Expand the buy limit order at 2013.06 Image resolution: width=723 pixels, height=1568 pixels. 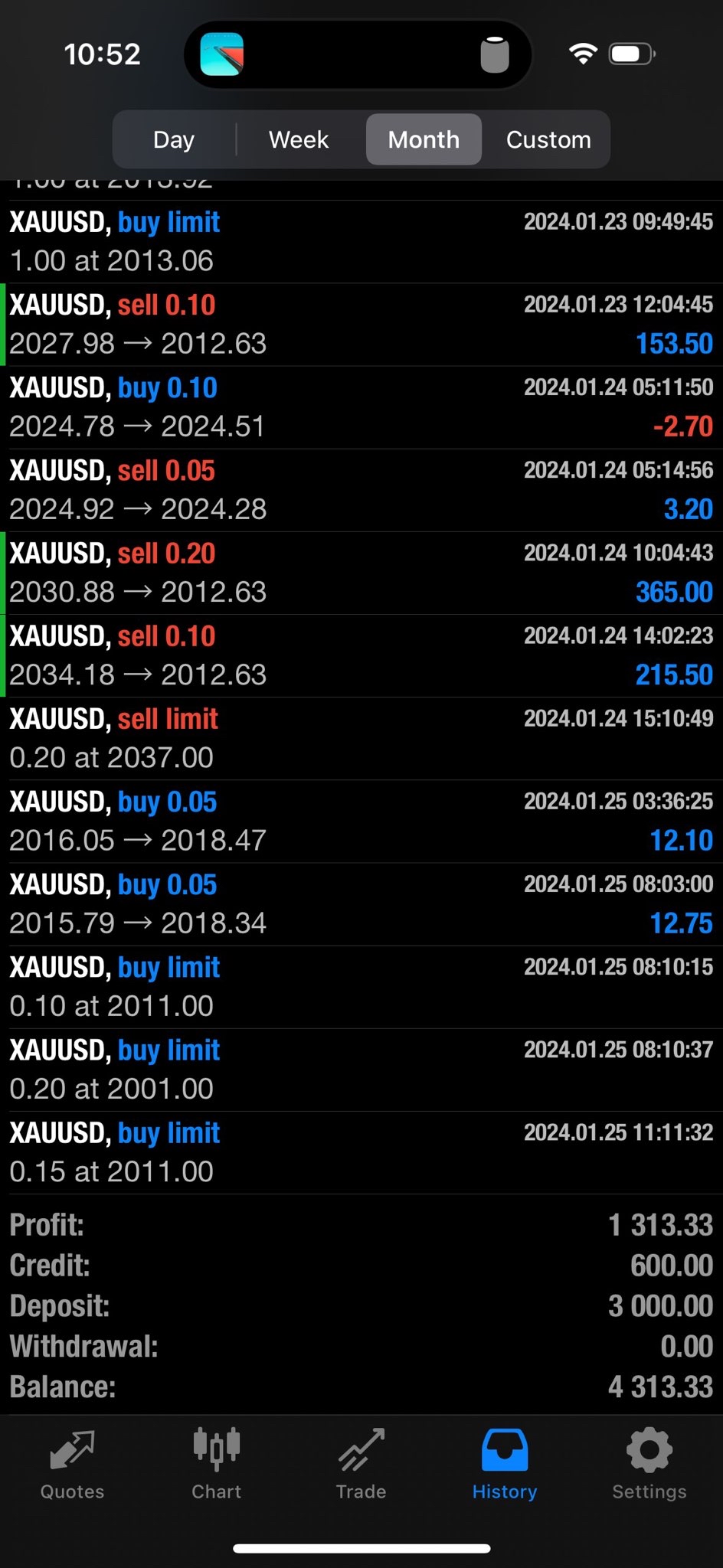[x=361, y=242]
